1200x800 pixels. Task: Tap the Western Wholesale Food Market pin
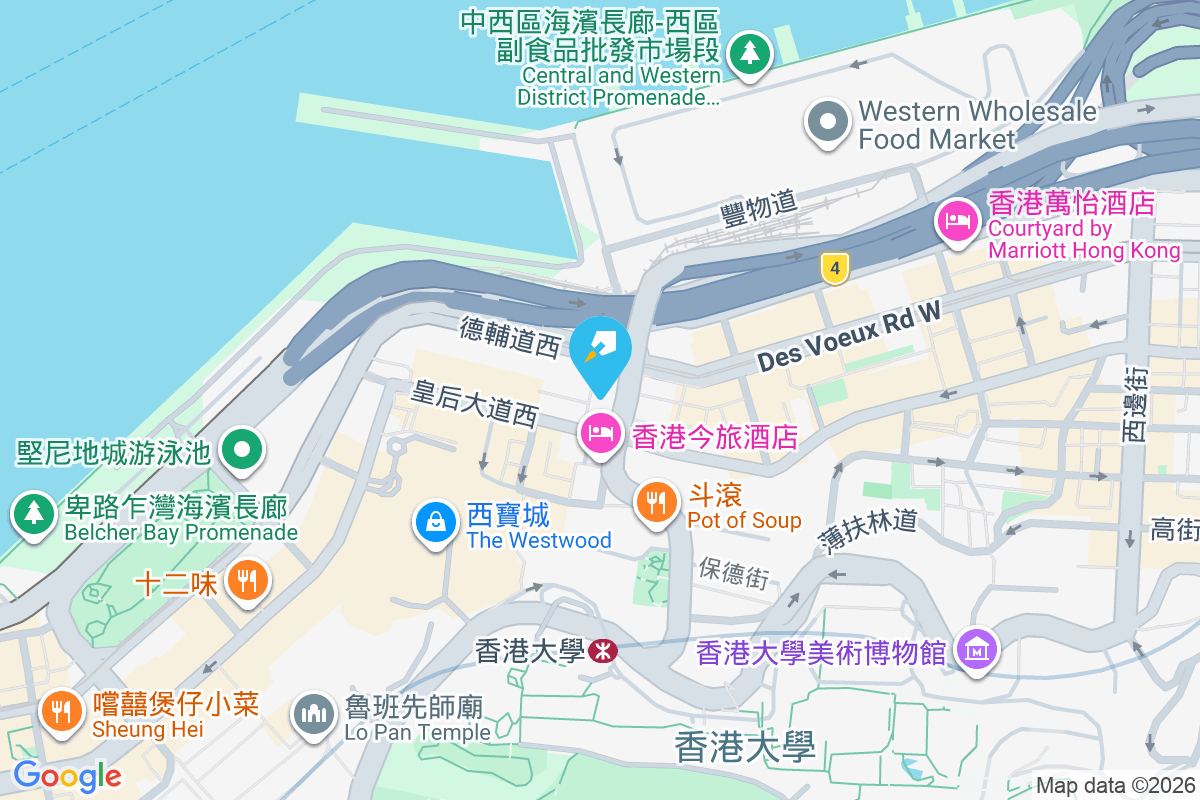[827, 123]
